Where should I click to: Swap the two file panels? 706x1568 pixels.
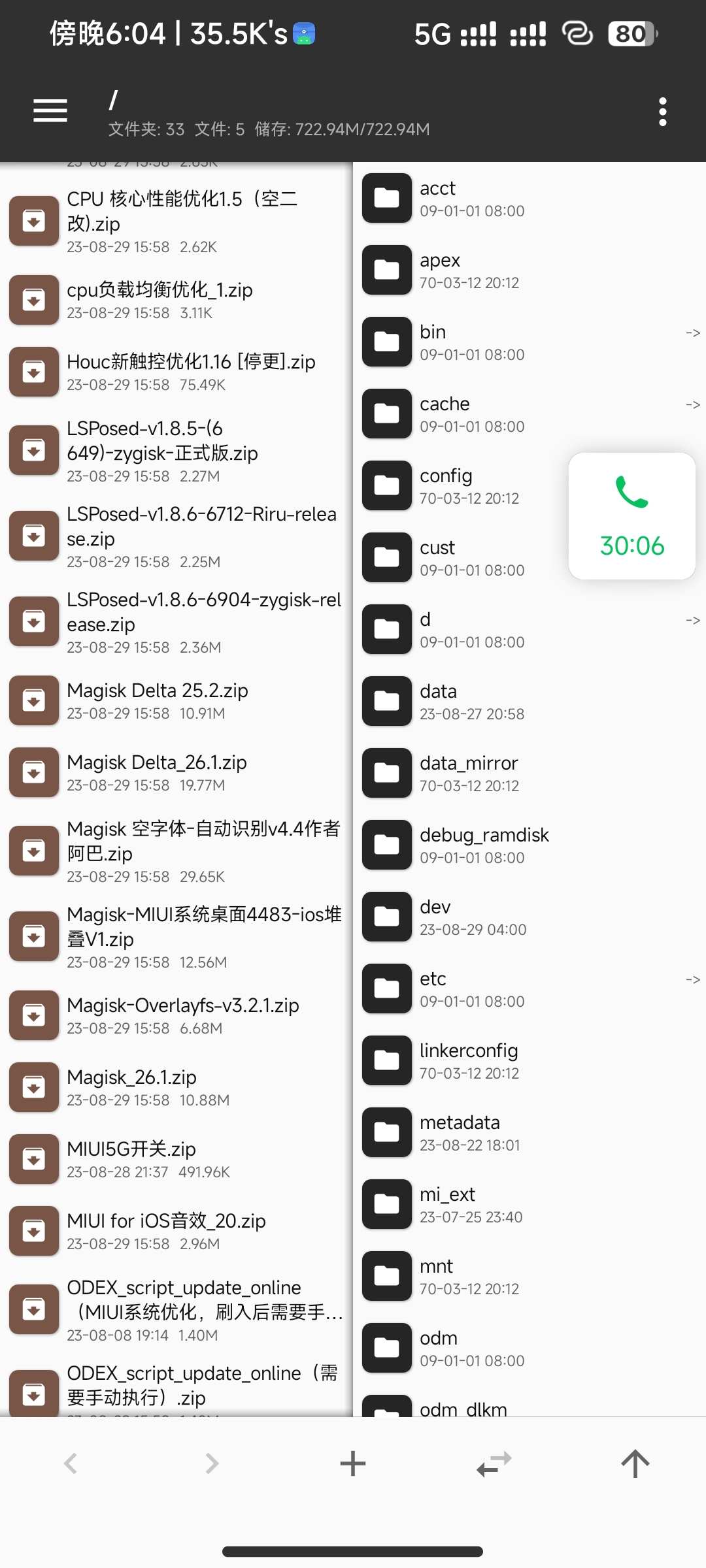[494, 1463]
